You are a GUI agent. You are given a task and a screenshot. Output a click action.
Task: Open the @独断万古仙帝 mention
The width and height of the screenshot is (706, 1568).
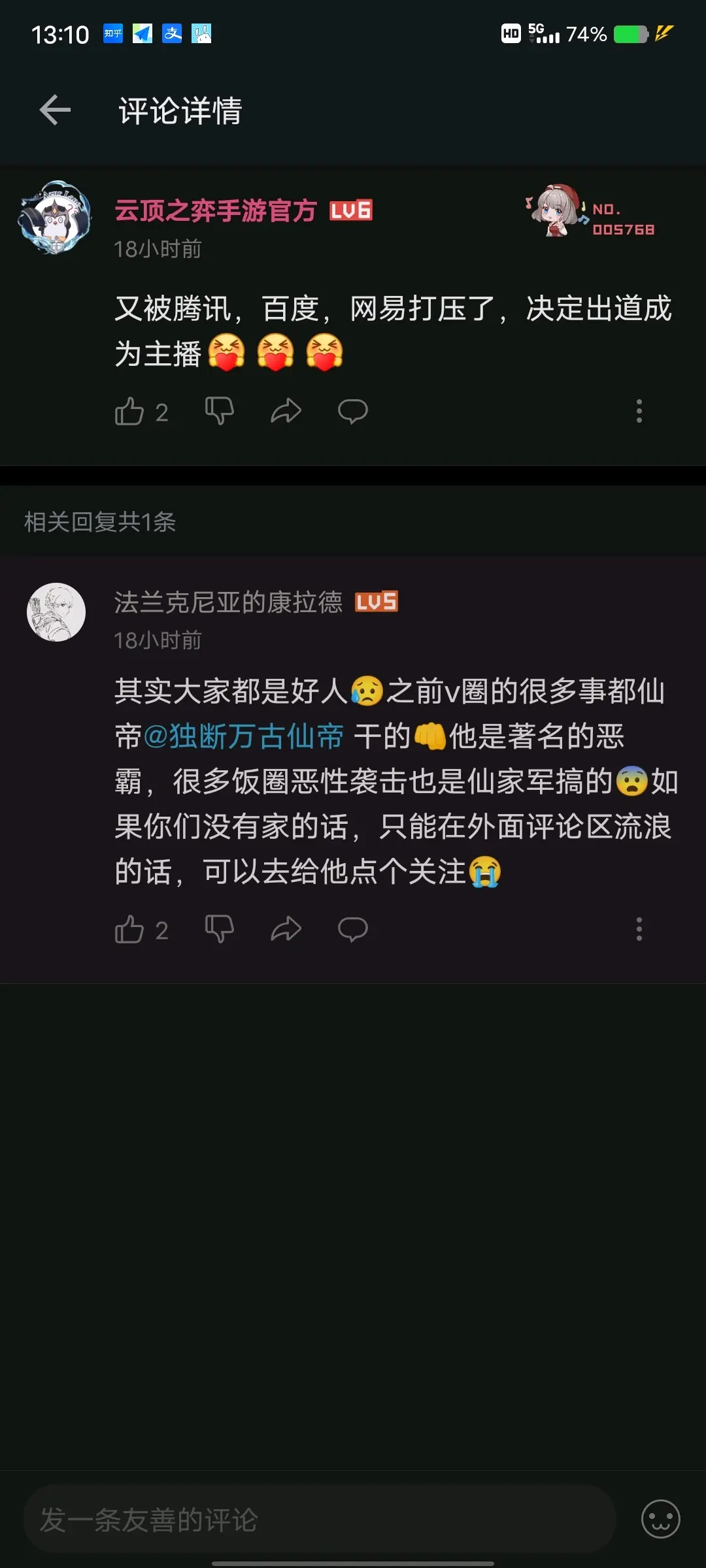(x=244, y=736)
